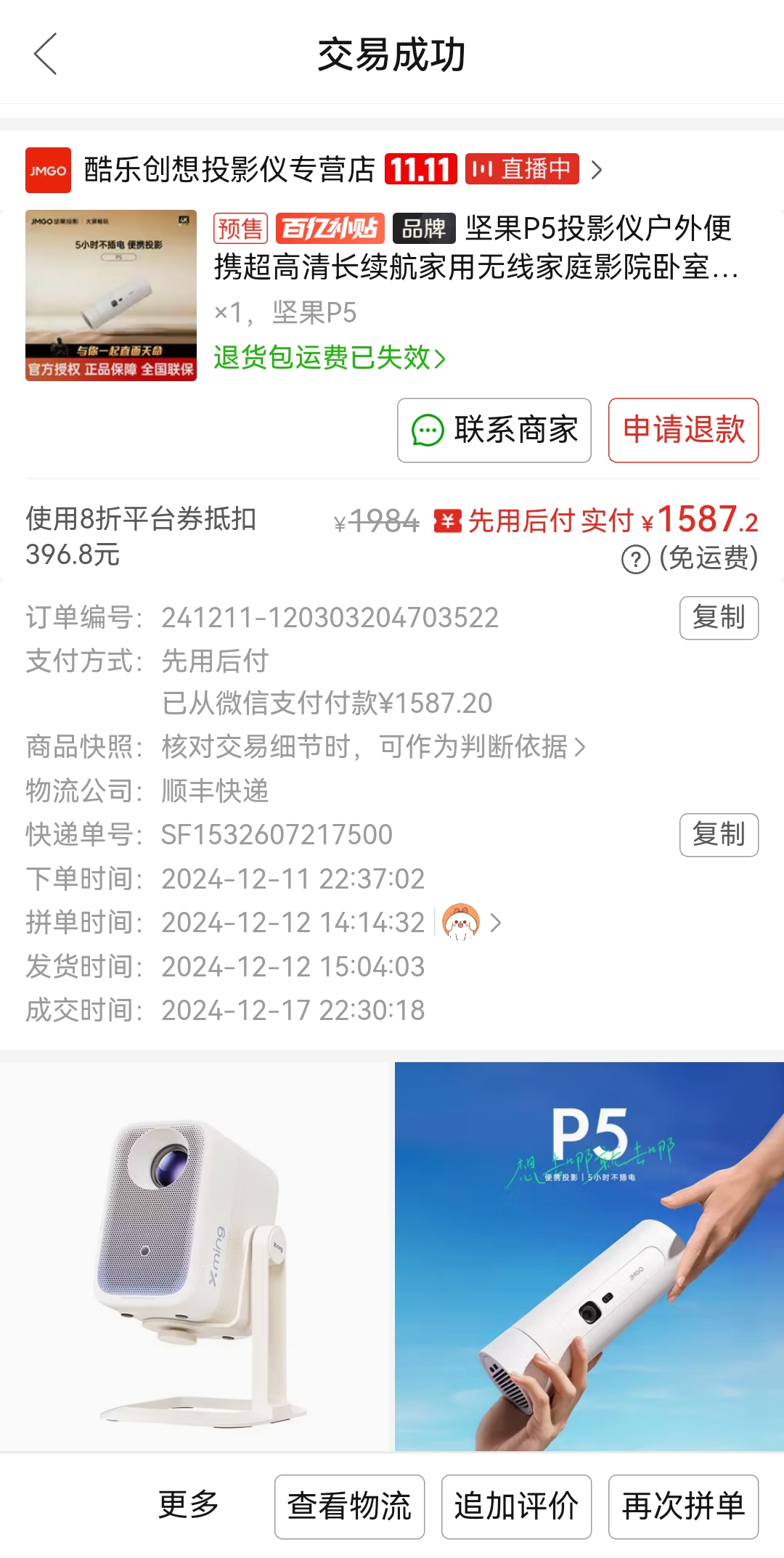This screenshot has height=1558, width=784.
Task: Open the P5 handheld projector recommendation card
Action: coord(589,1256)
